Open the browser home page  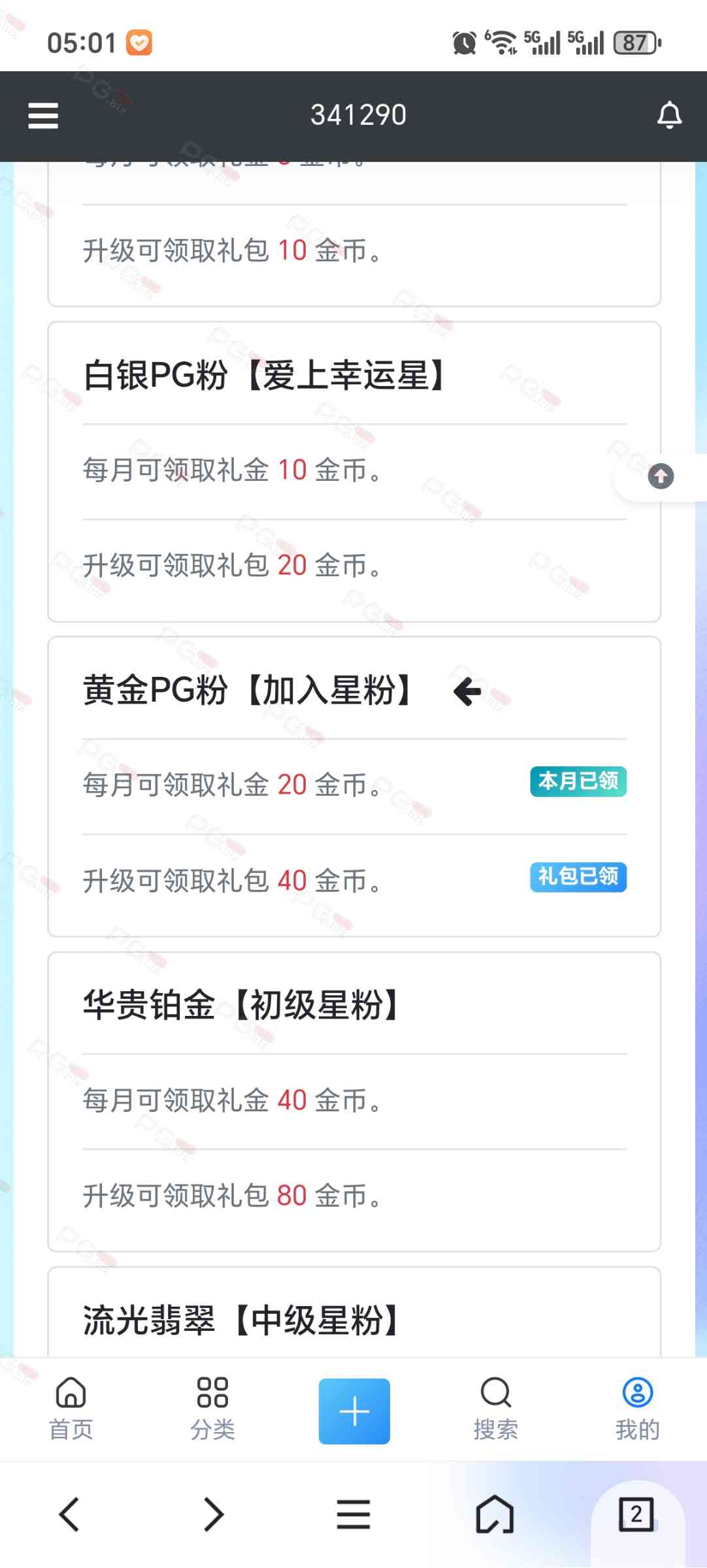click(495, 1514)
